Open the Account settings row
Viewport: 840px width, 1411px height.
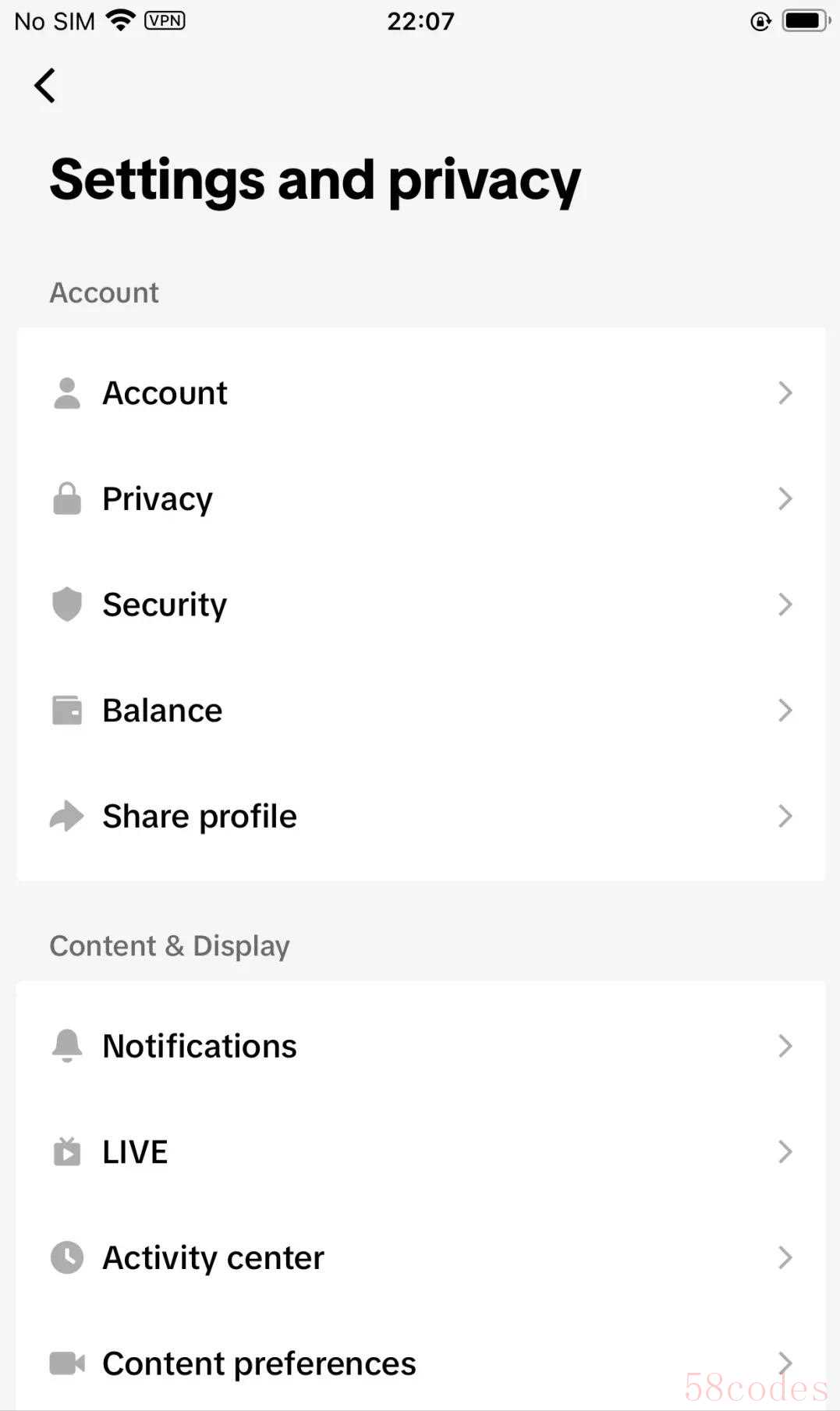[x=421, y=393]
